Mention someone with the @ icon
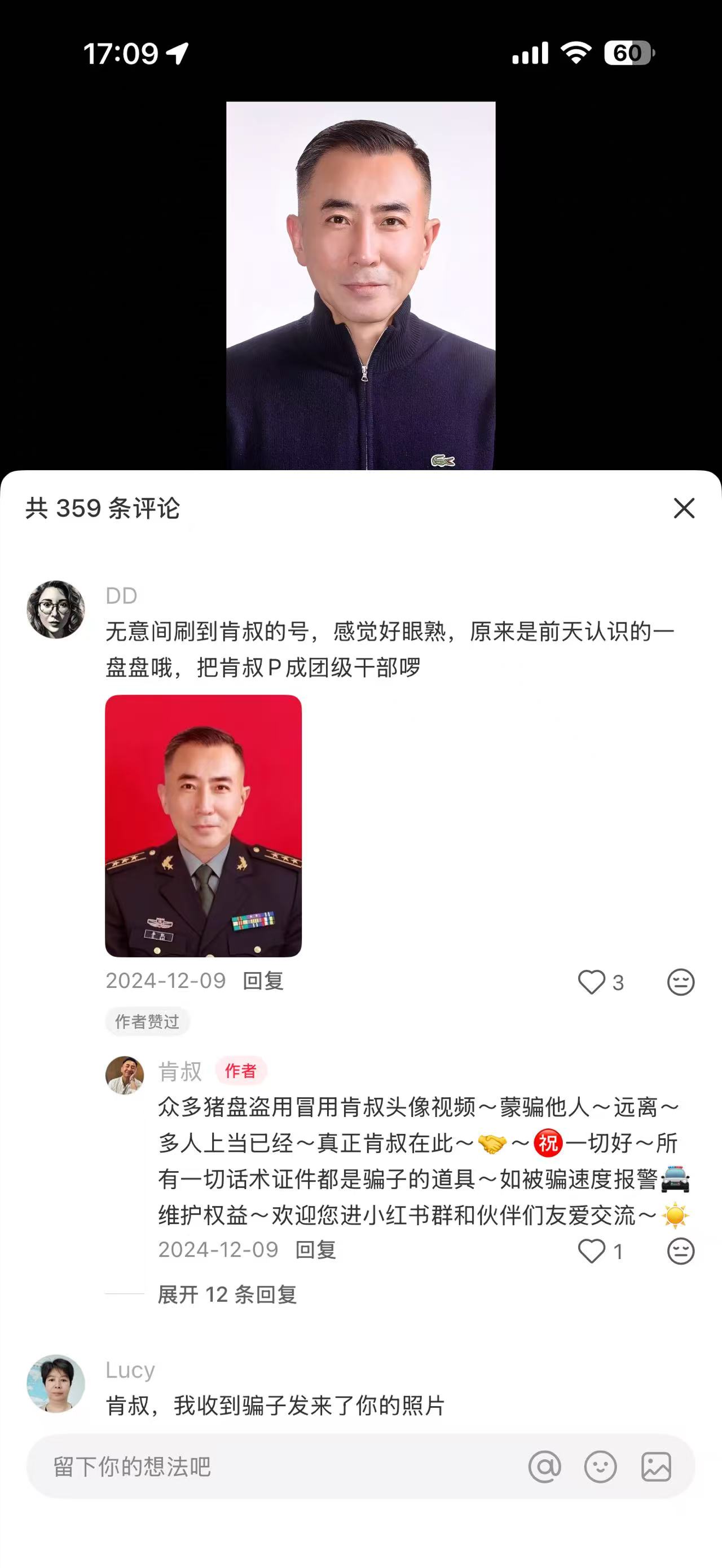 [544, 1467]
